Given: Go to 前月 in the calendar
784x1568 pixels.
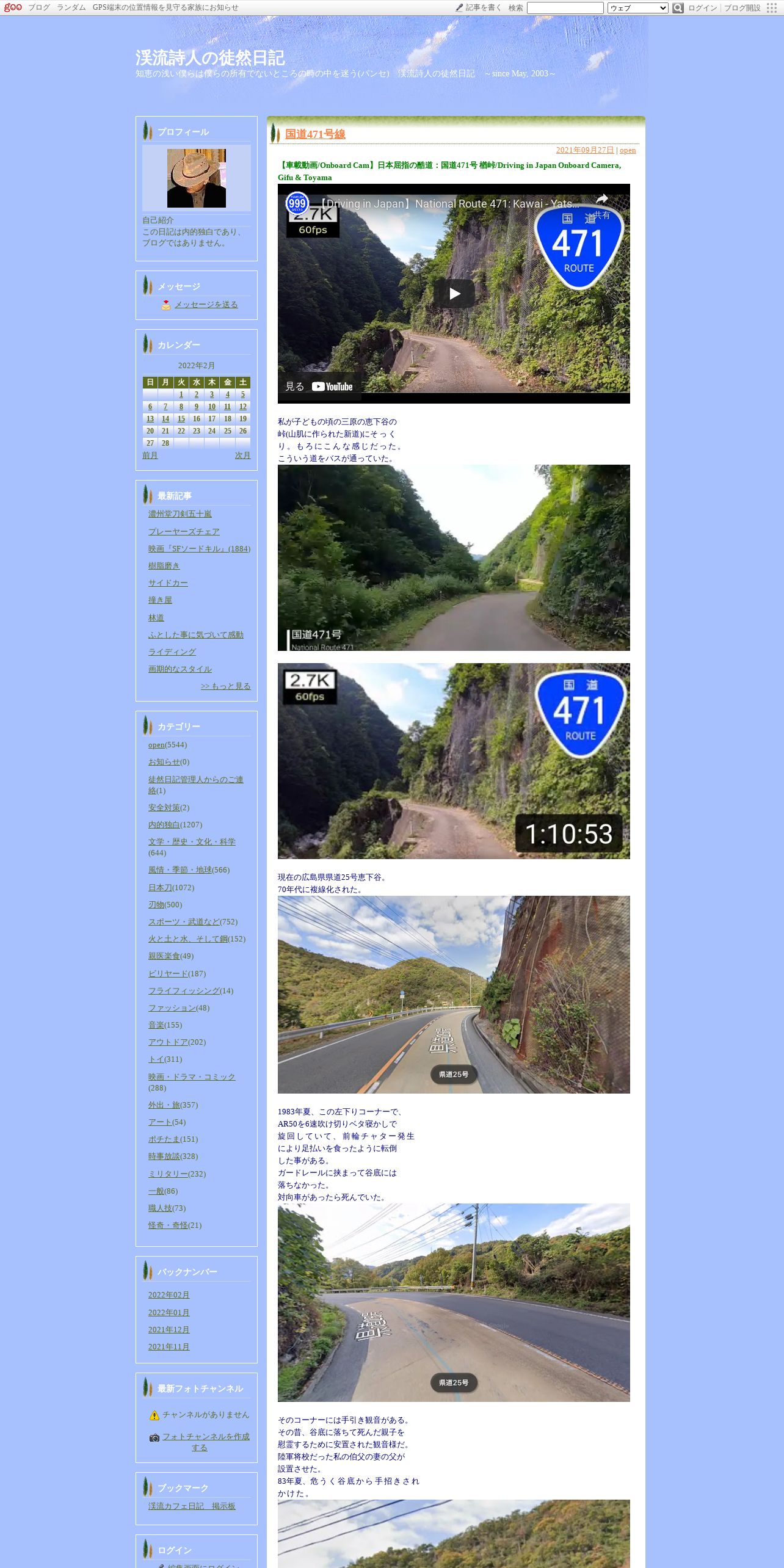Looking at the screenshot, I should (x=150, y=456).
